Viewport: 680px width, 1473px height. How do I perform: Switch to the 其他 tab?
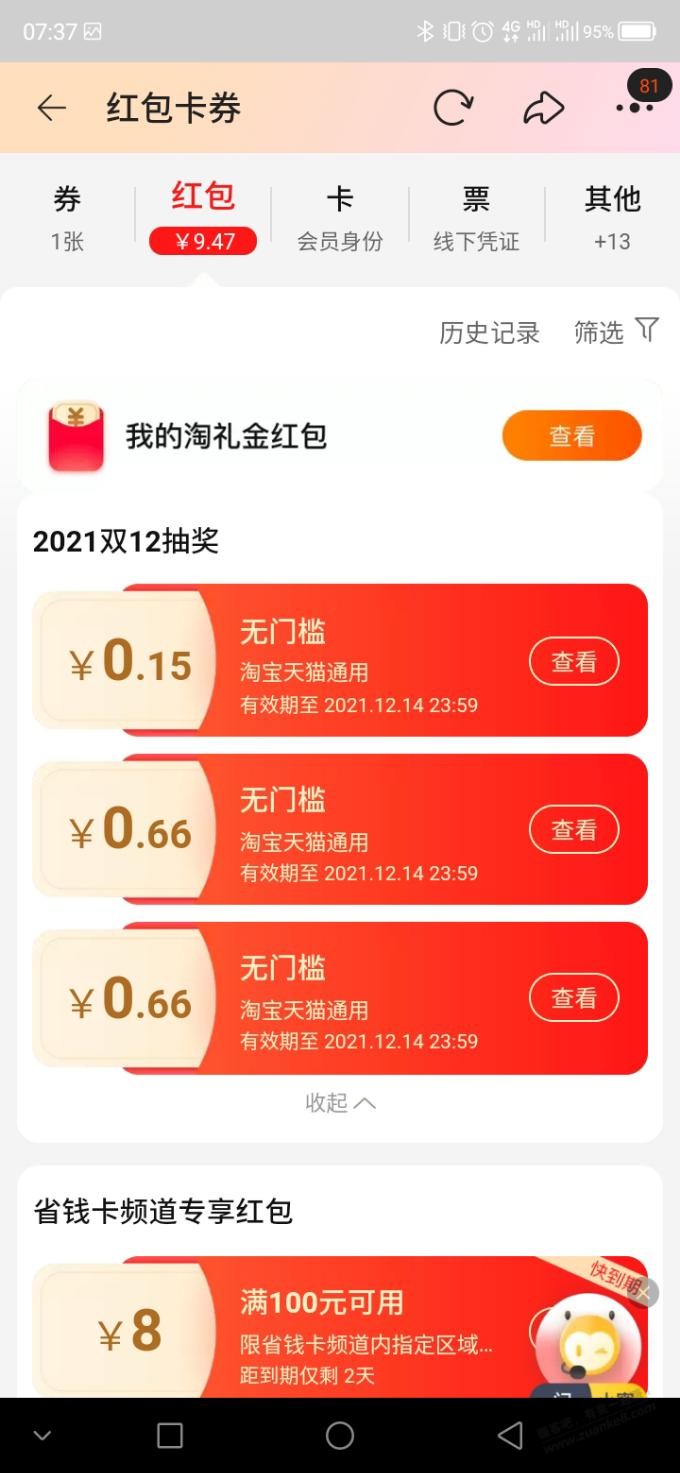tap(612, 216)
